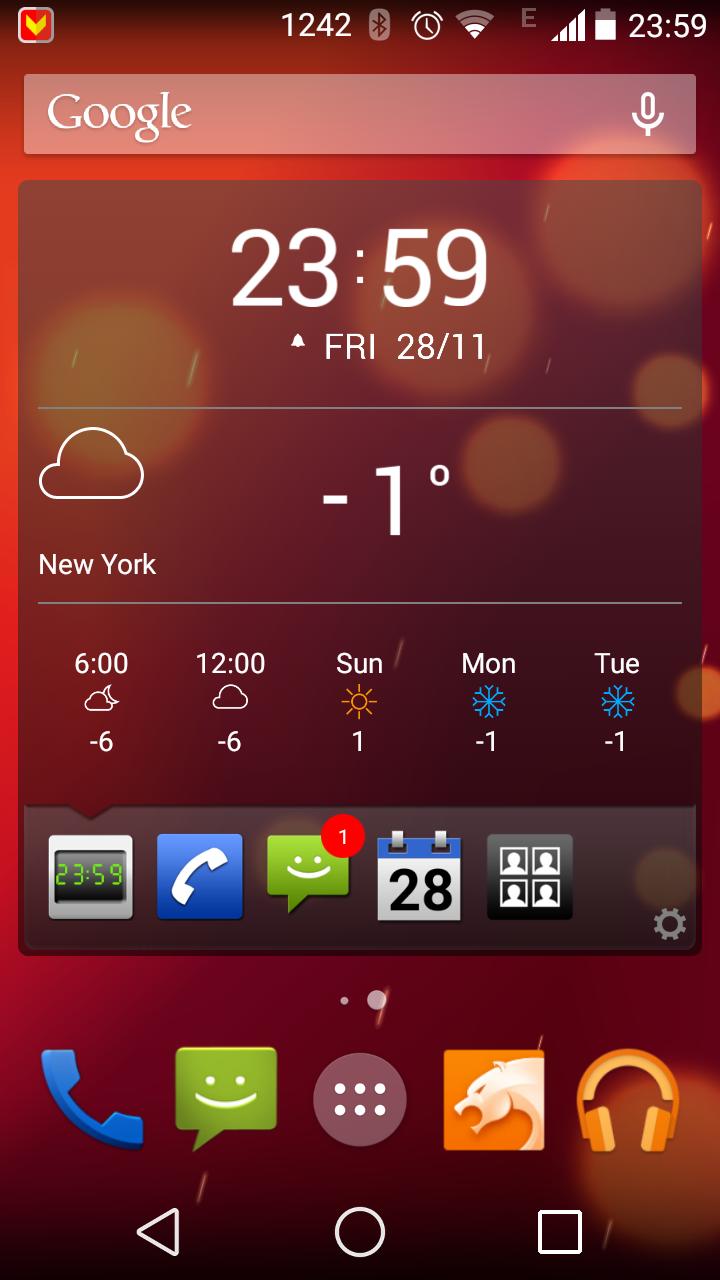Open Play Music from the dock
The height and width of the screenshot is (1280, 720).
coord(627,1098)
